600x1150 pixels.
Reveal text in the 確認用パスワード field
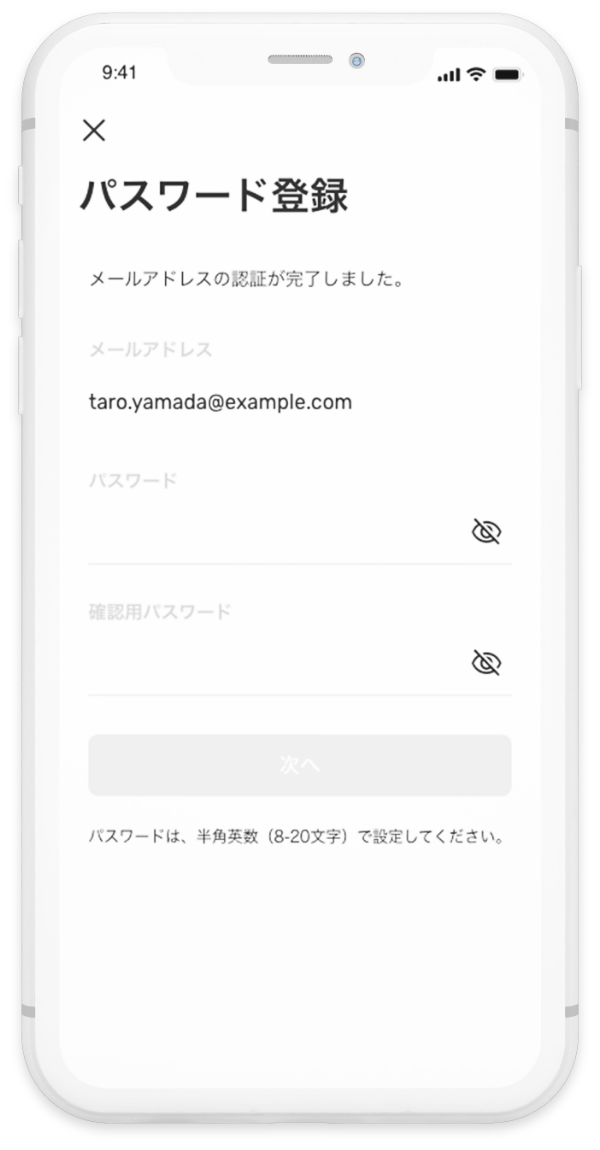[x=486, y=662]
